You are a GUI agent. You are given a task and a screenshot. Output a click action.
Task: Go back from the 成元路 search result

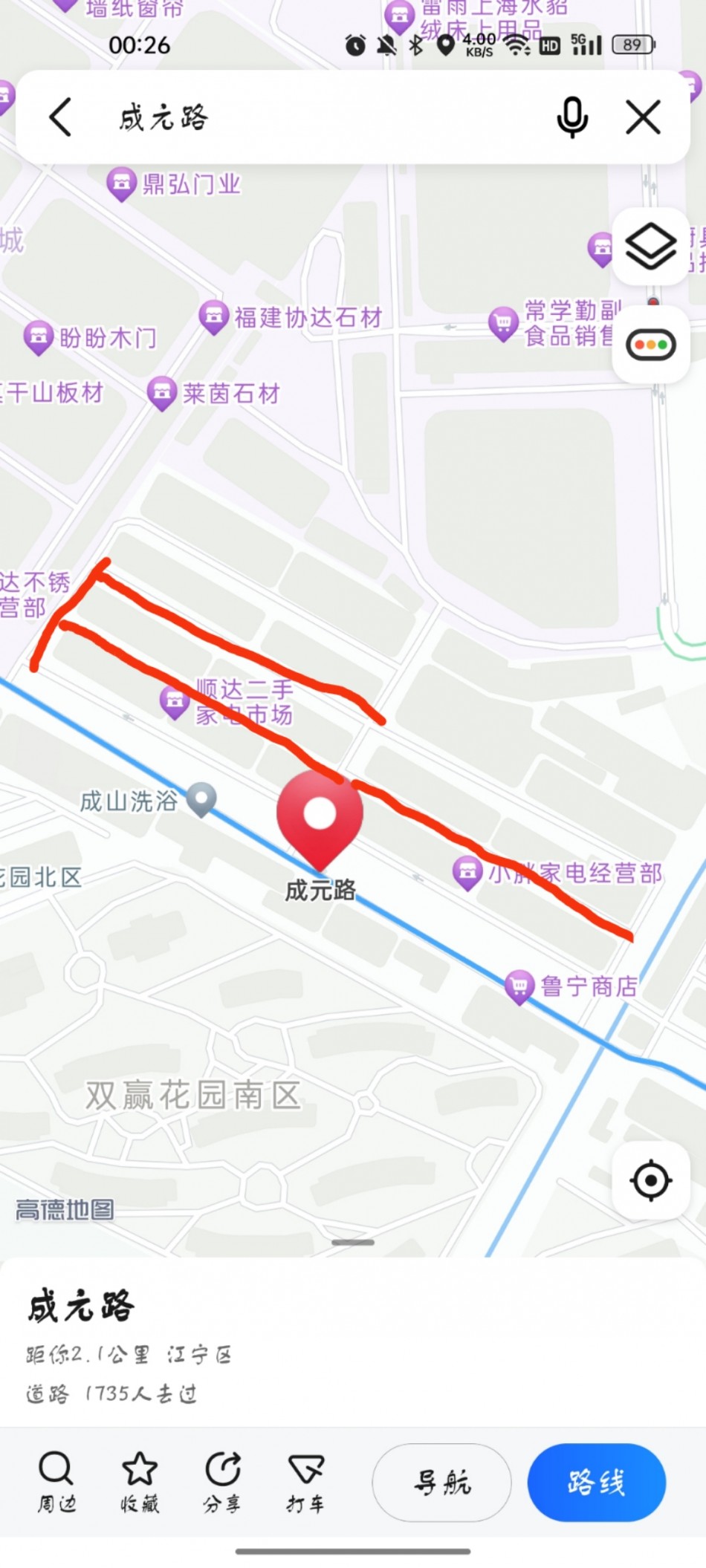tap(61, 117)
